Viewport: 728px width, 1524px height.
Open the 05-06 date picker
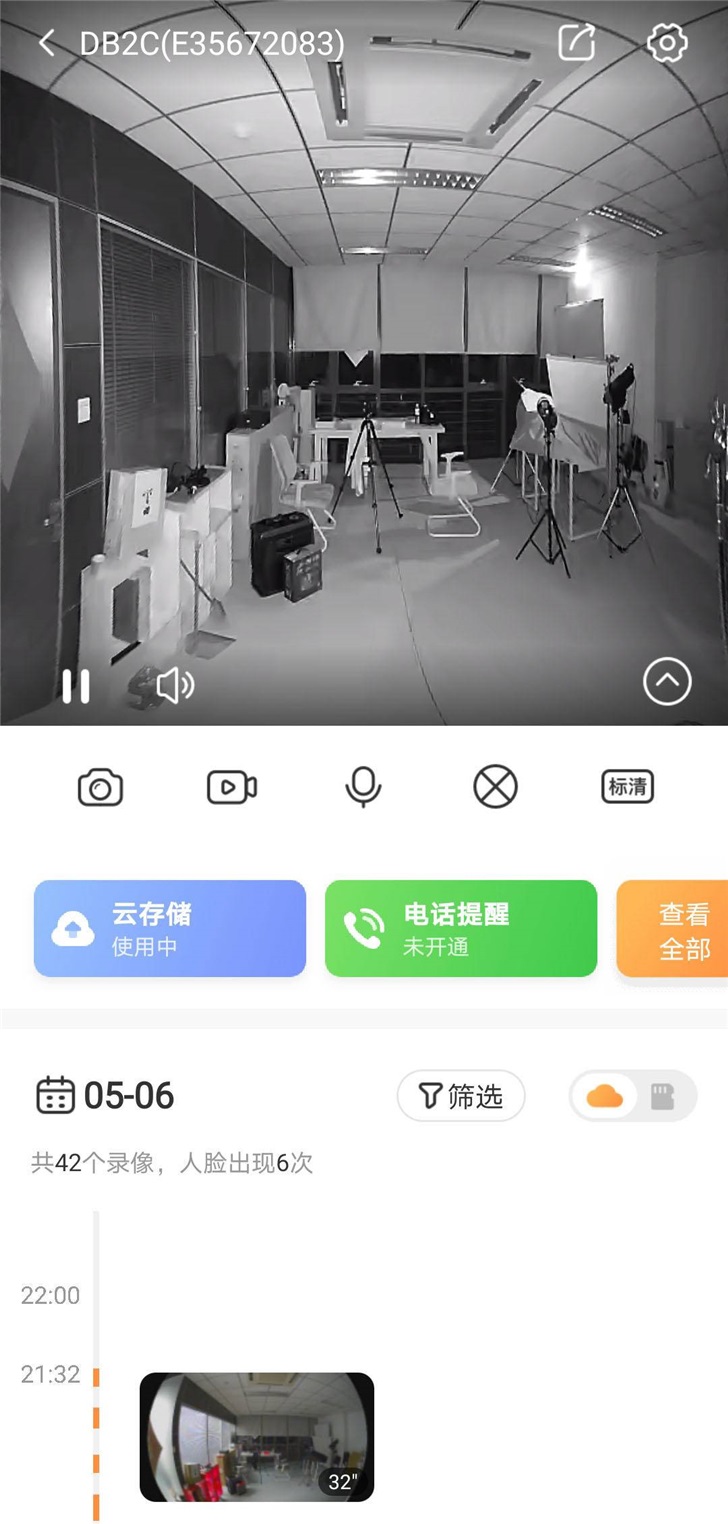point(106,1096)
